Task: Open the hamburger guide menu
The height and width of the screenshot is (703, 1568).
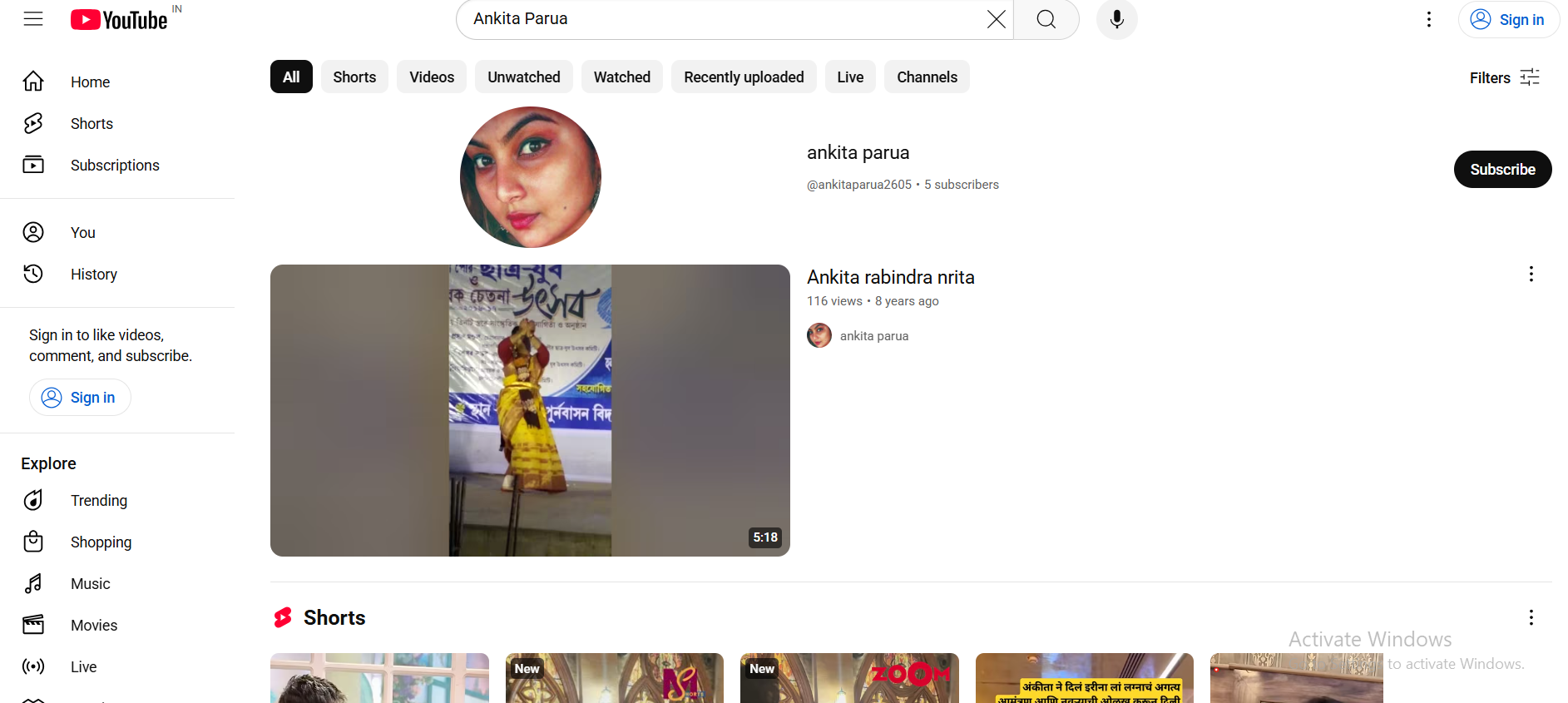Action: pos(33,19)
